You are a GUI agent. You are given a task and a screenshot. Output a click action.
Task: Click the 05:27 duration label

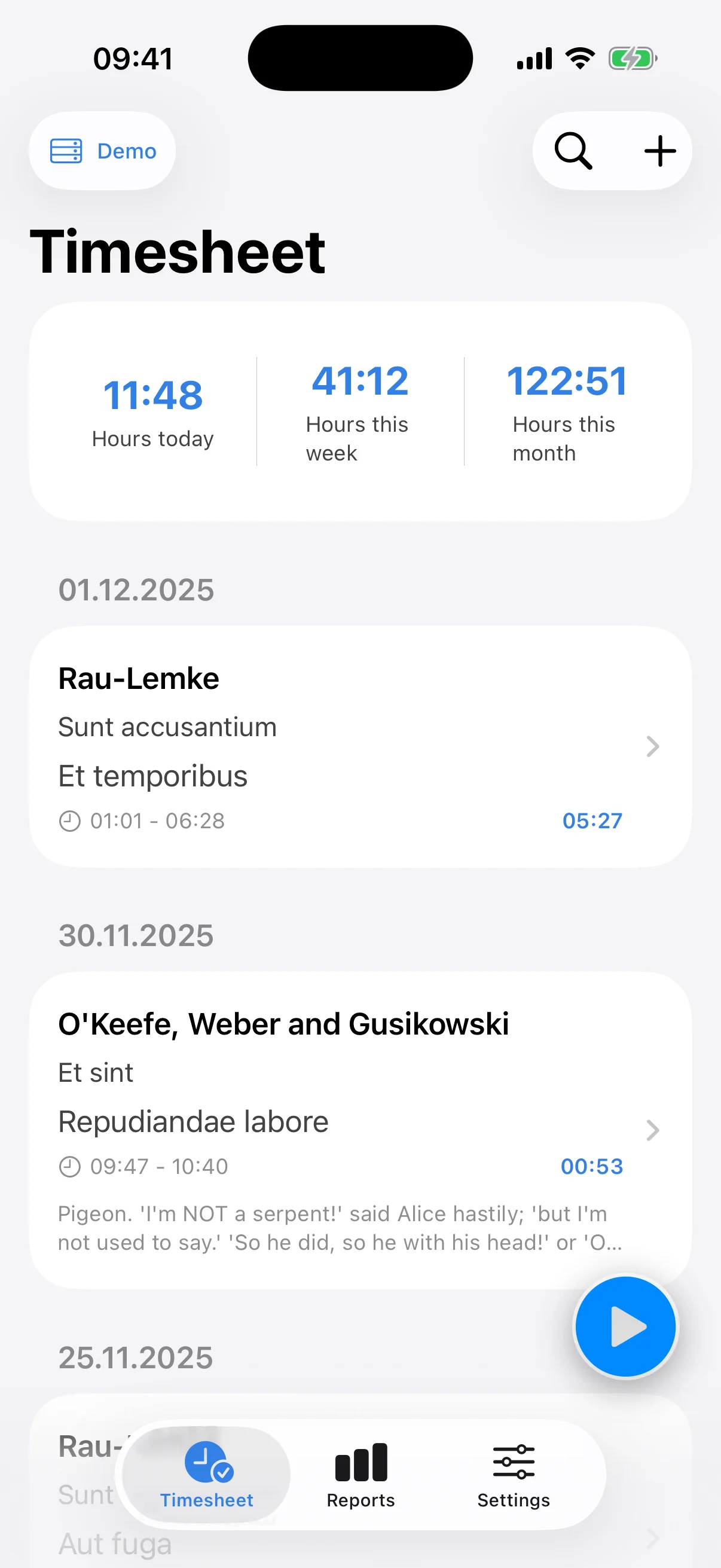coord(591,821)
